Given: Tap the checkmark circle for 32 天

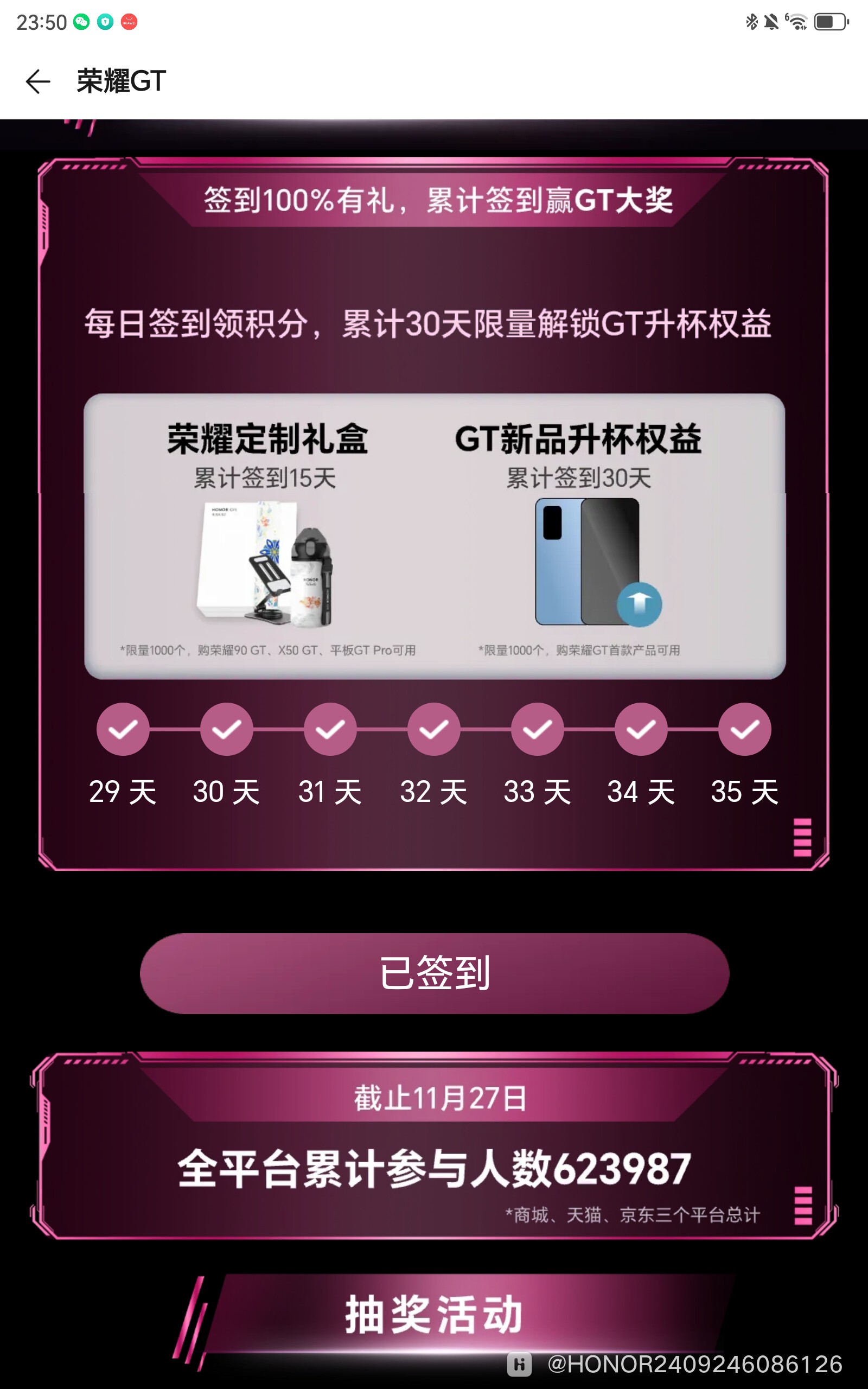Looking at the screenshot, I should click(433, 730).
